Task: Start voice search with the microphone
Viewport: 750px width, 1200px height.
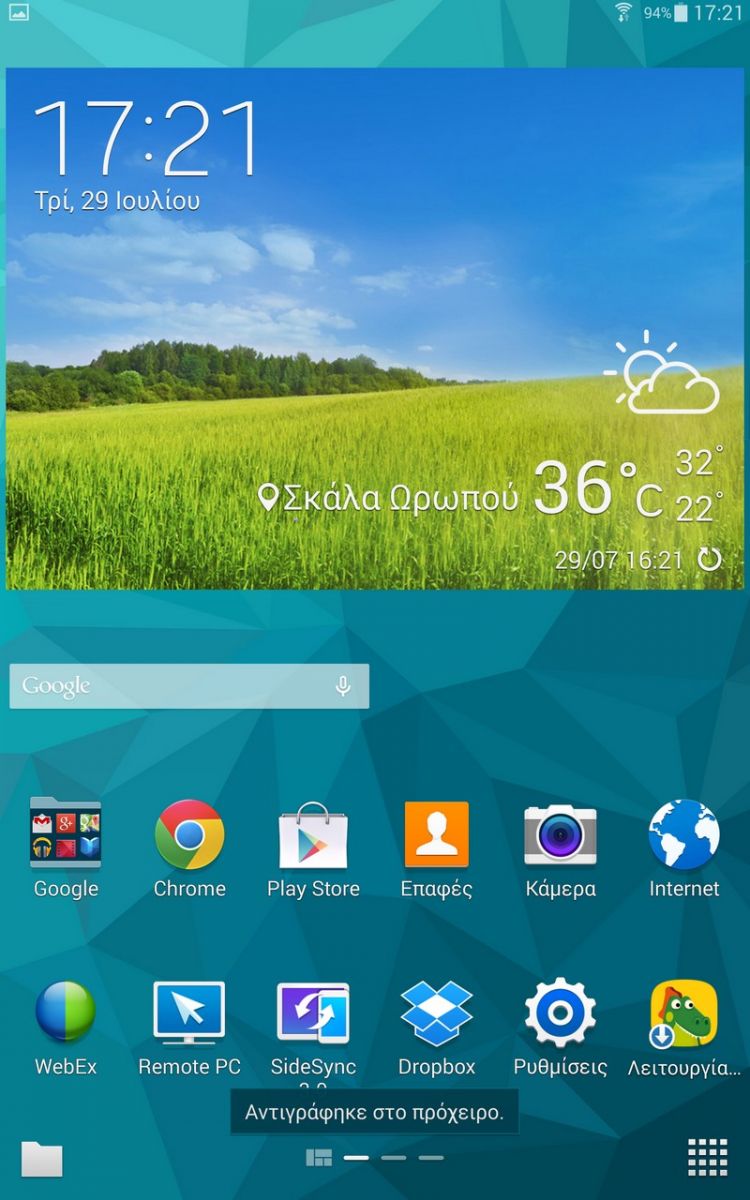Action: pyautogui.click(x=343, y=686)
